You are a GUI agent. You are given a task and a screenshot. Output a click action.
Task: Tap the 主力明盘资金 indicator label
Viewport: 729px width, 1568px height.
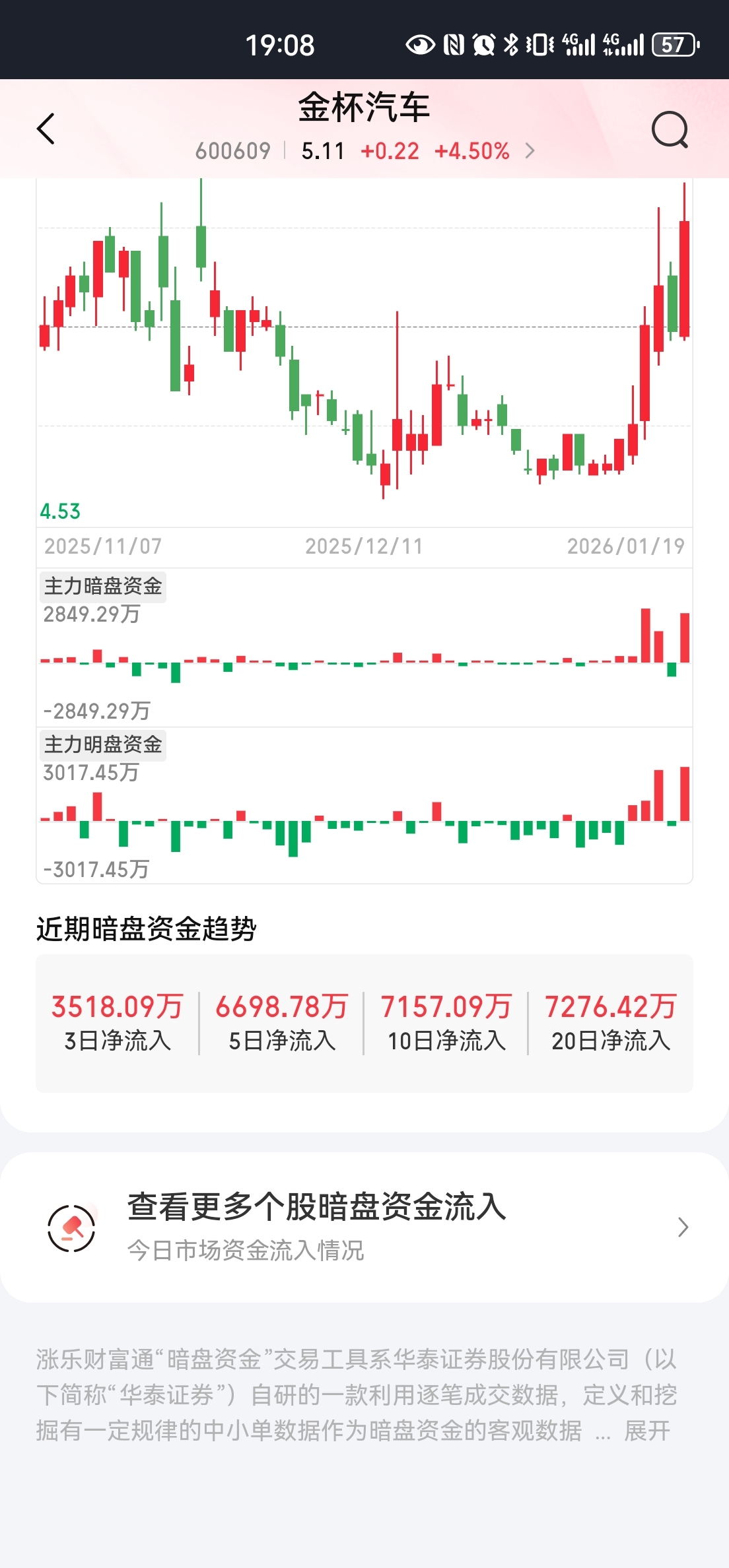click(103, 744)
